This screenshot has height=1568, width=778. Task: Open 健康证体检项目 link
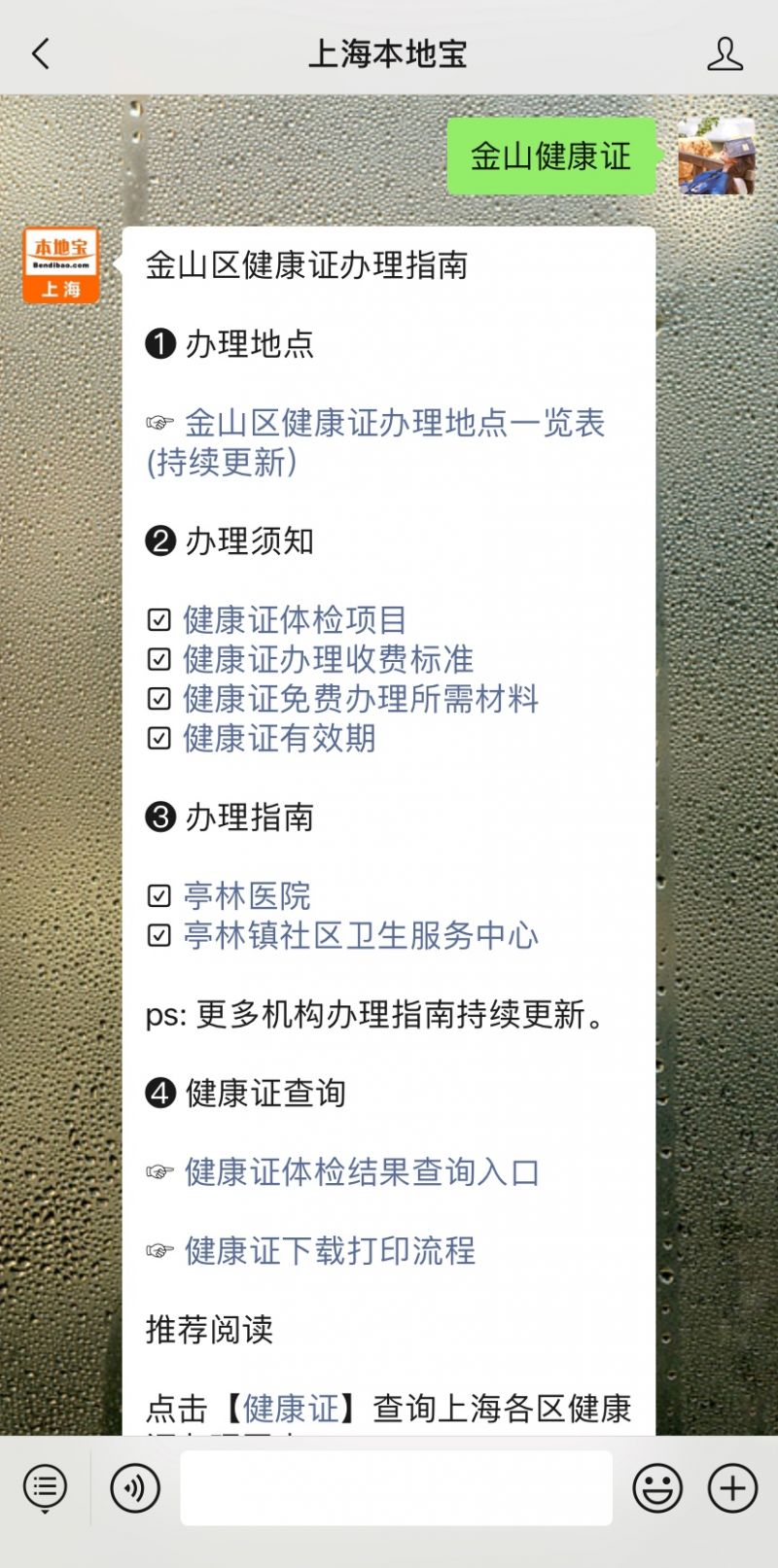click(x=295, y=620)
